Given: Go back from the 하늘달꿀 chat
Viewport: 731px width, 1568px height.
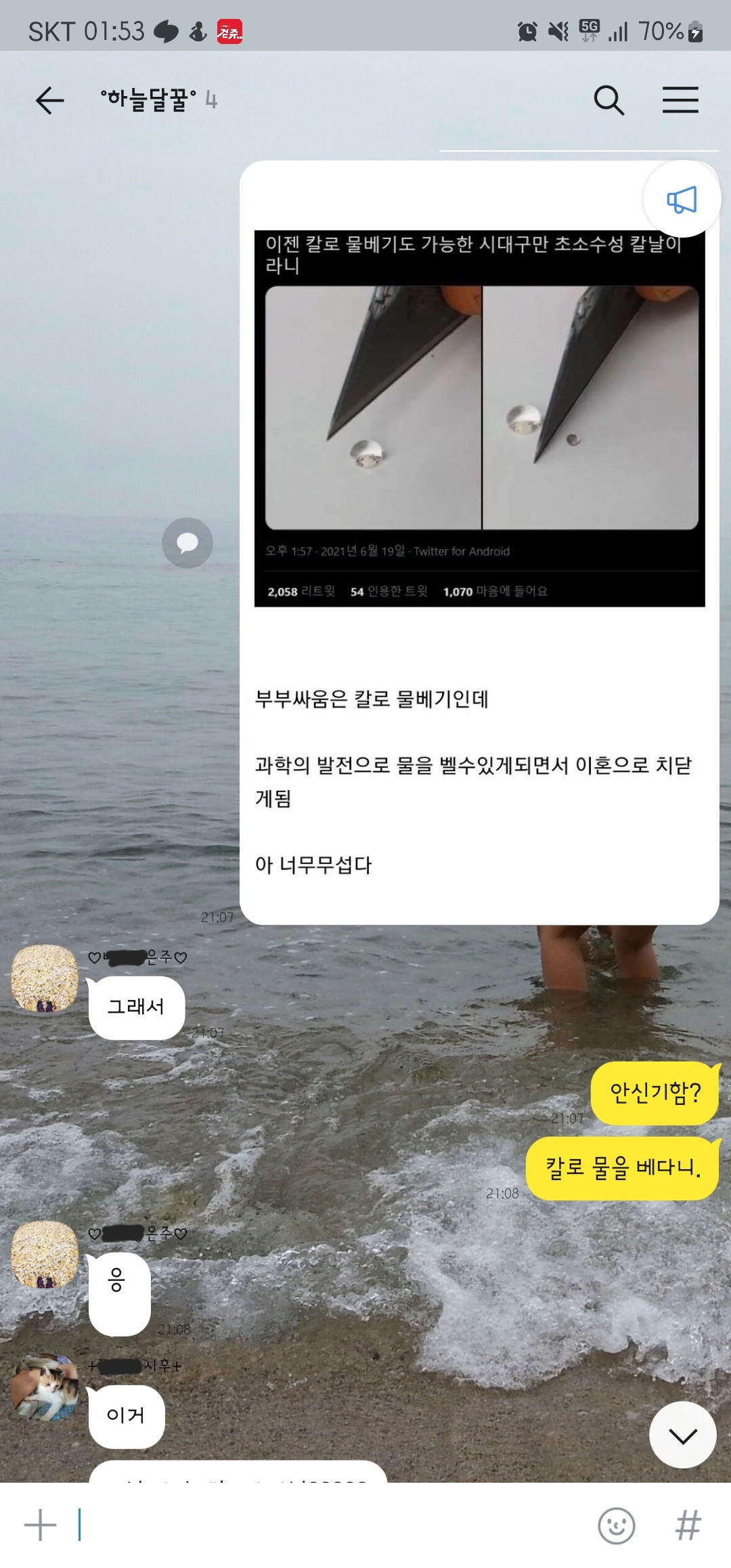Looking at the screenshot, I should [x=50, y=100].
